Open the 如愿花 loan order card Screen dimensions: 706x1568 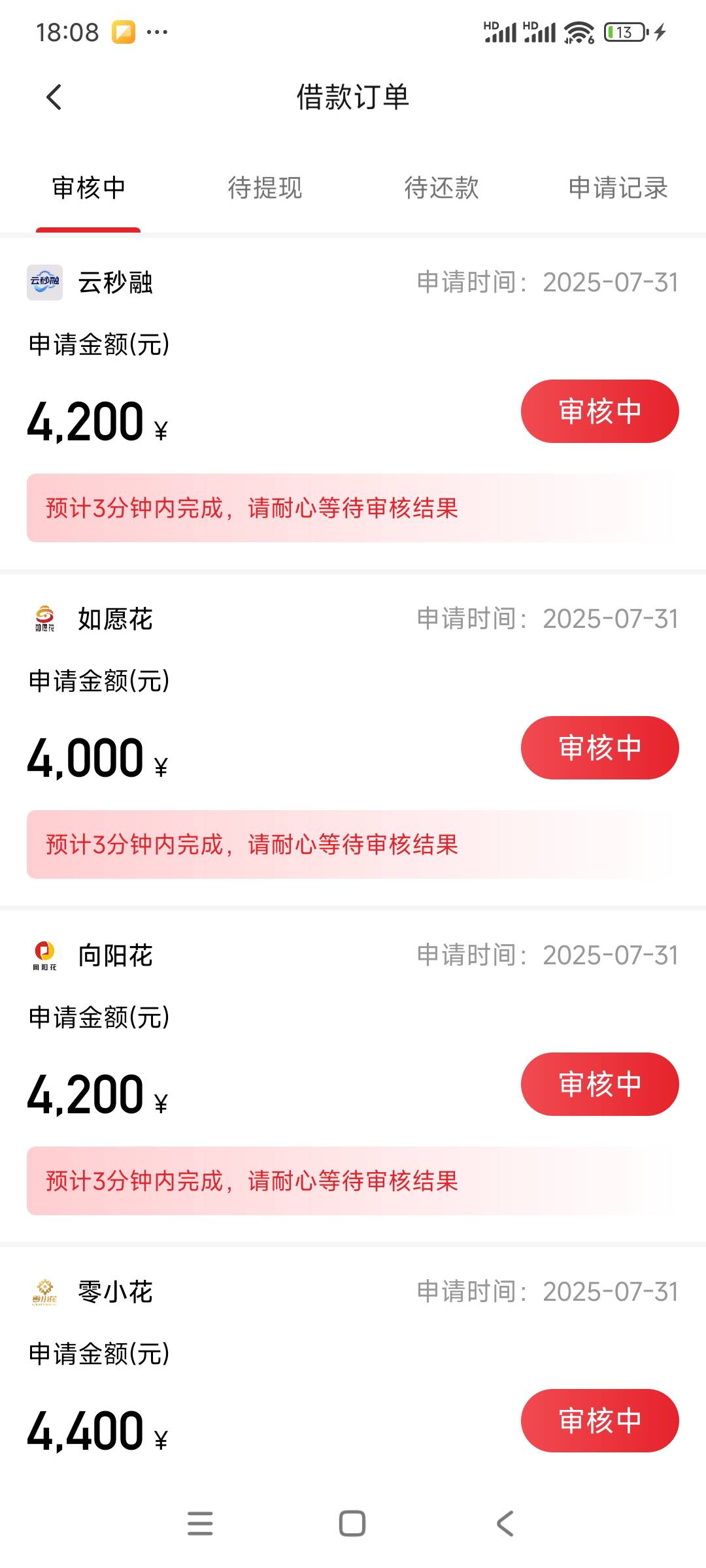click(x=353, y=740)
